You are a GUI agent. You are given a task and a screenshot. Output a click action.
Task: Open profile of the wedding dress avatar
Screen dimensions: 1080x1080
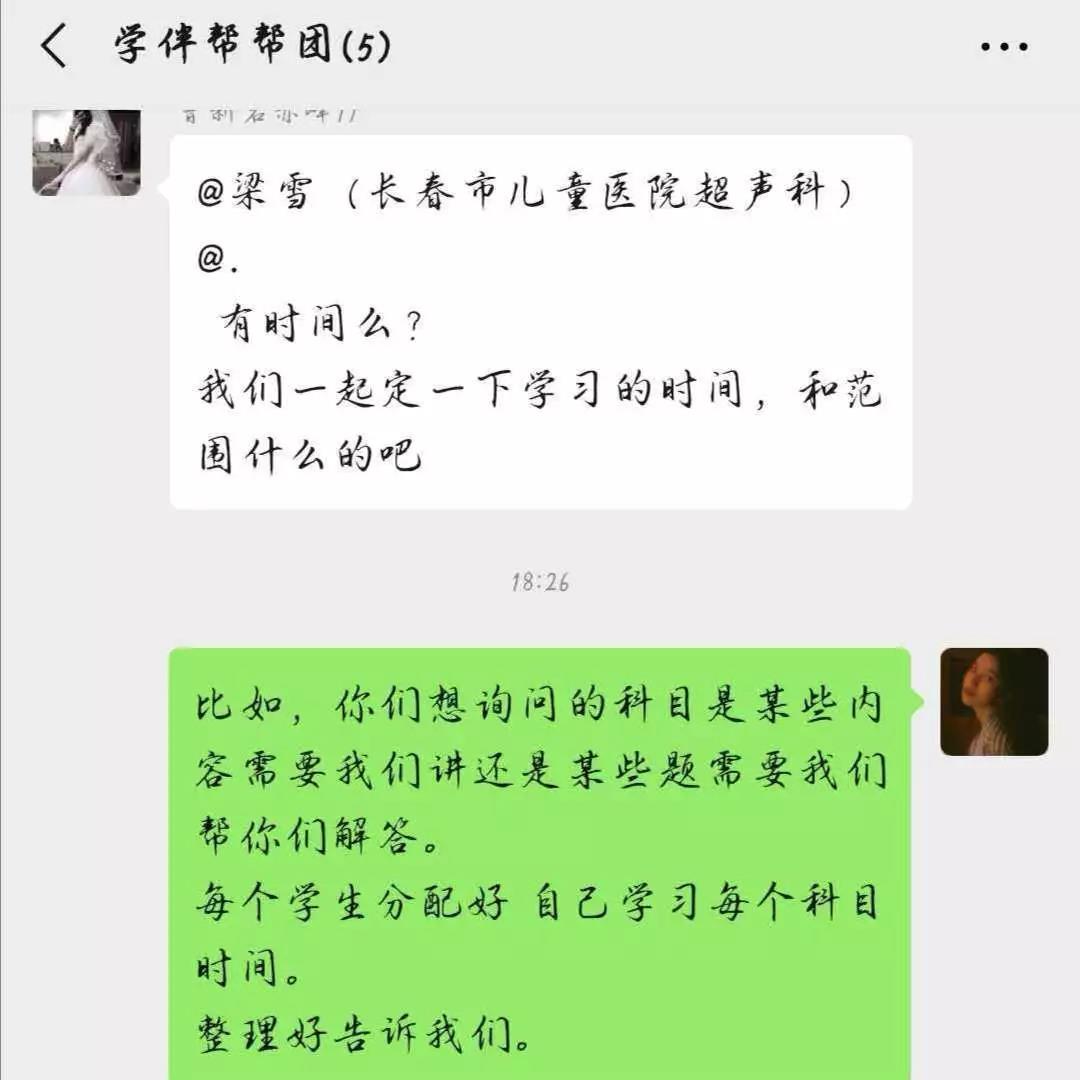(86, 152)
